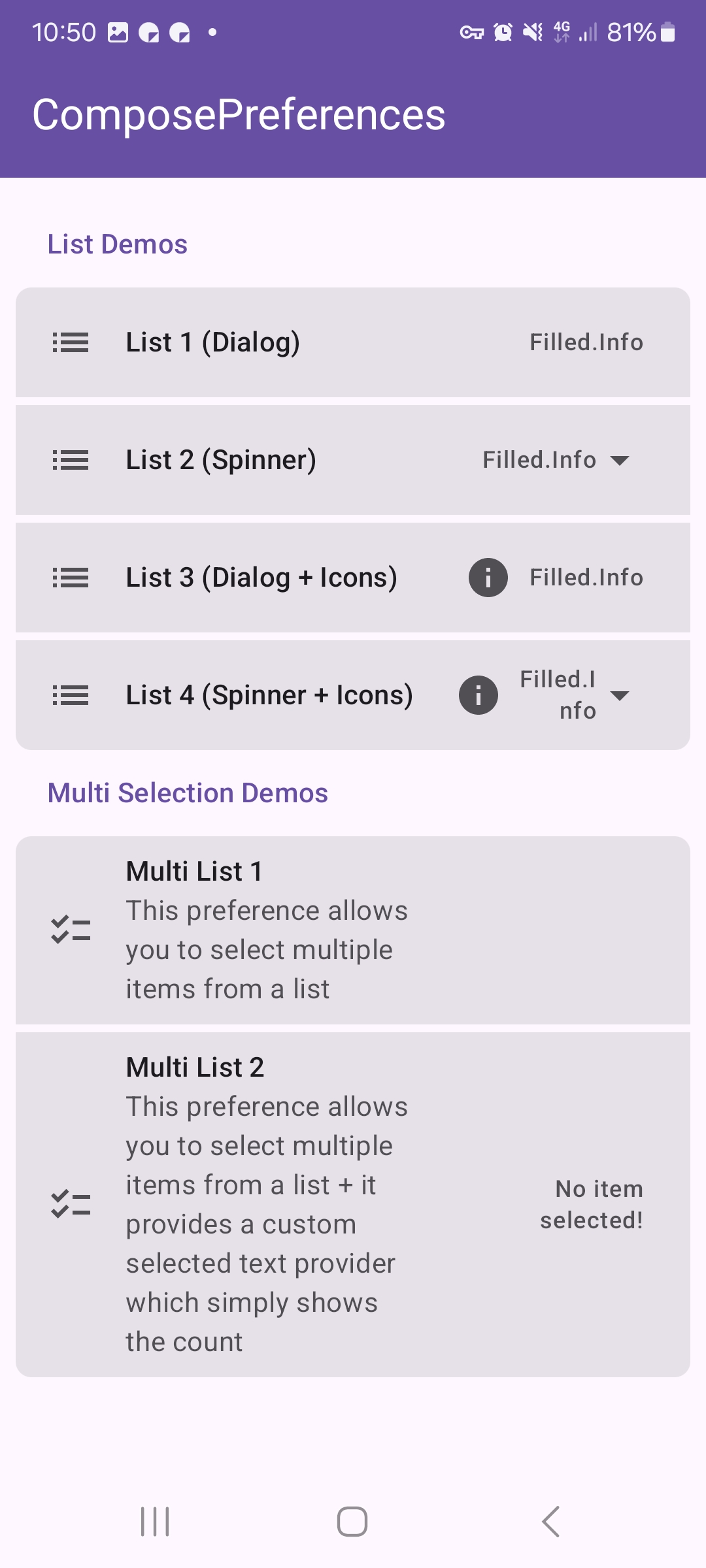Open the List 1 (Dialog) preference
Screen dimensions: 706x1568
261,342
